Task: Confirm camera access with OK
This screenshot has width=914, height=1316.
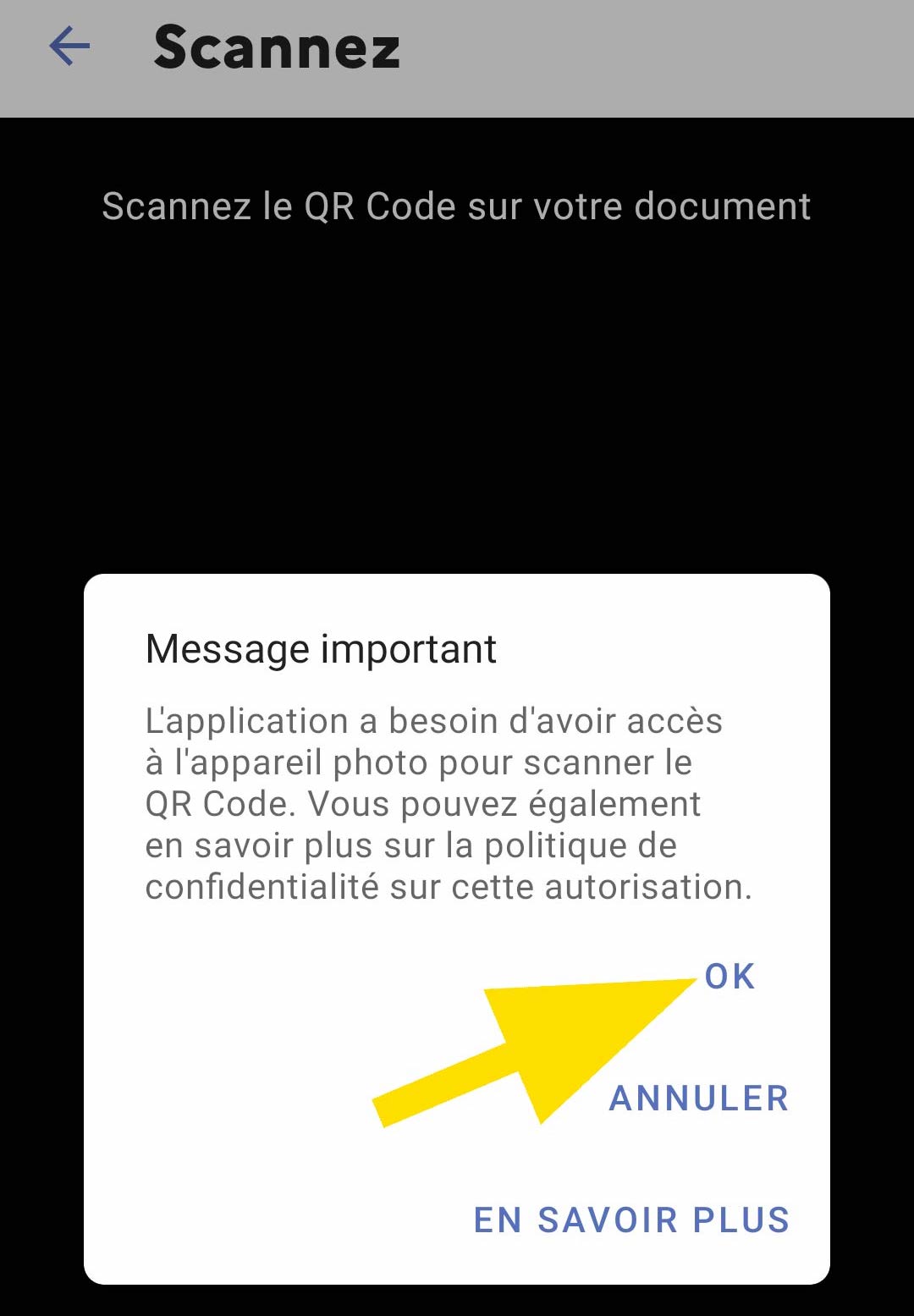Action: (729, 977)
